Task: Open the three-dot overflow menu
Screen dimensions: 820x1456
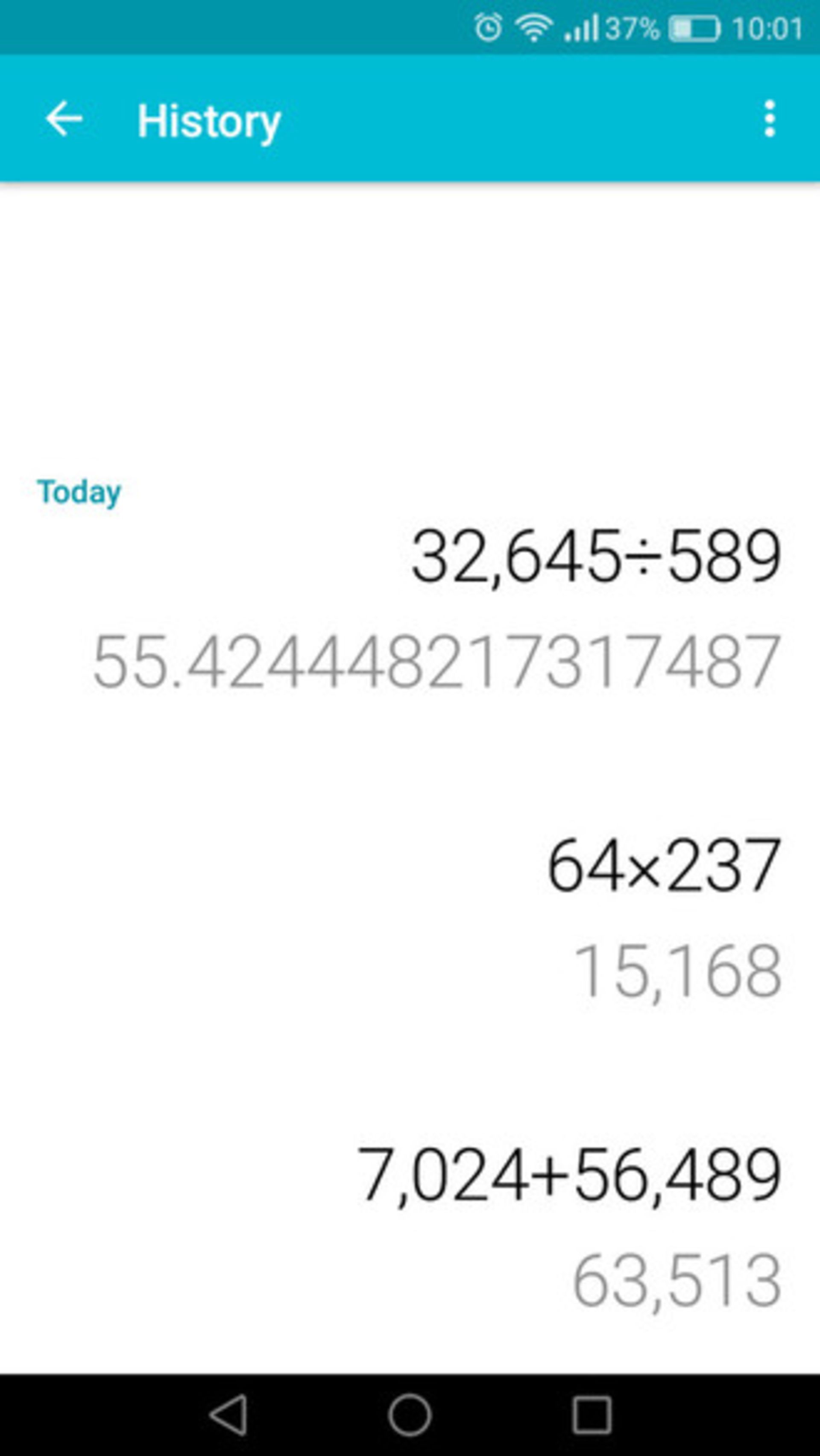Action: pos(769,119)
